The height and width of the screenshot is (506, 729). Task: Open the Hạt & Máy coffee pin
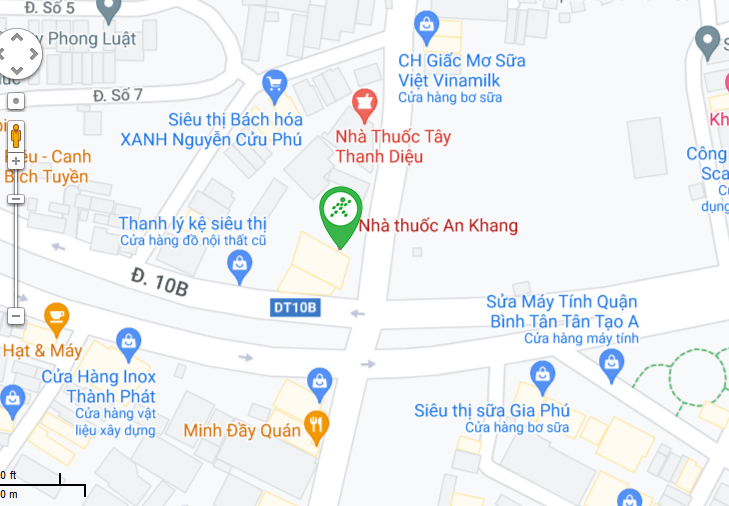(x=54, y=317)
